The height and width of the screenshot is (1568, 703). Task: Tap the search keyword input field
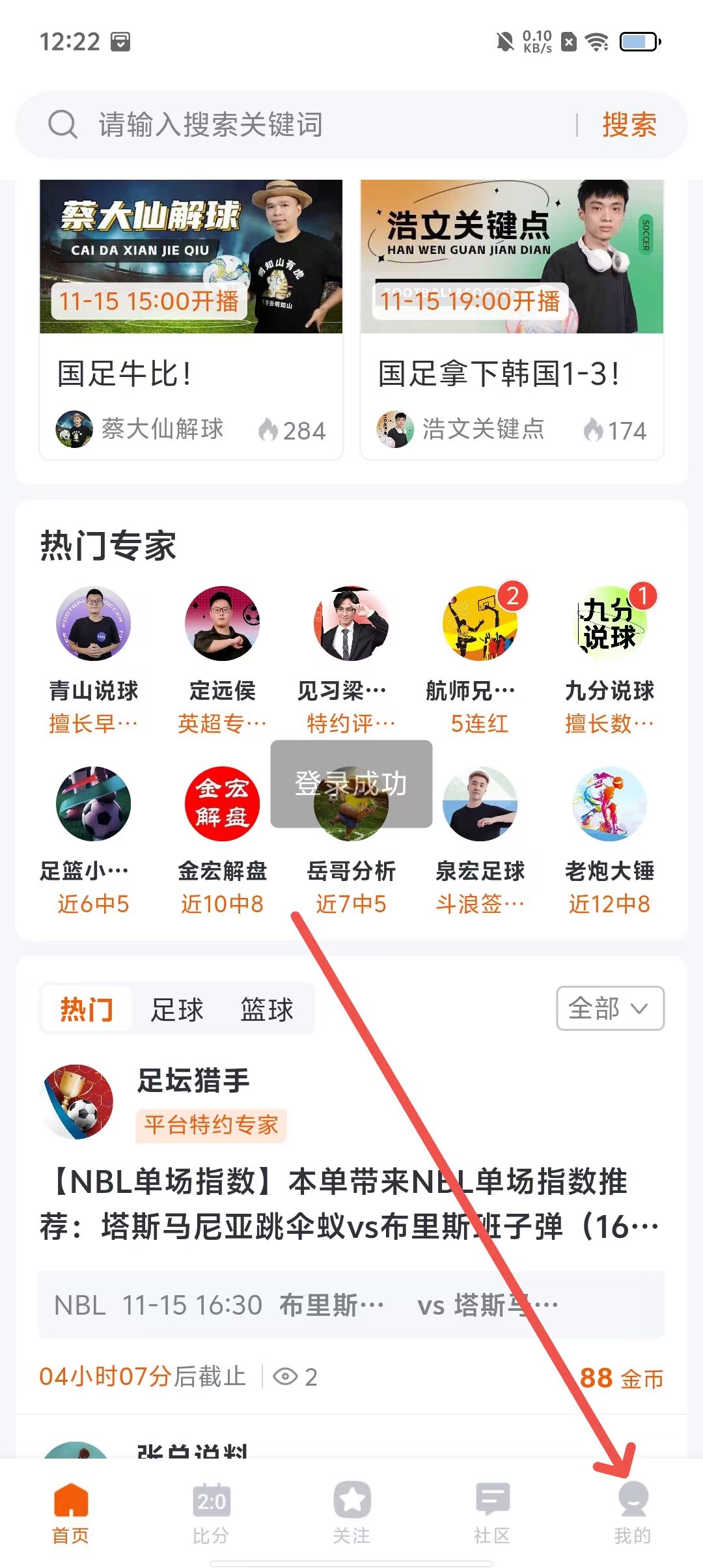(x=260, y=124)
